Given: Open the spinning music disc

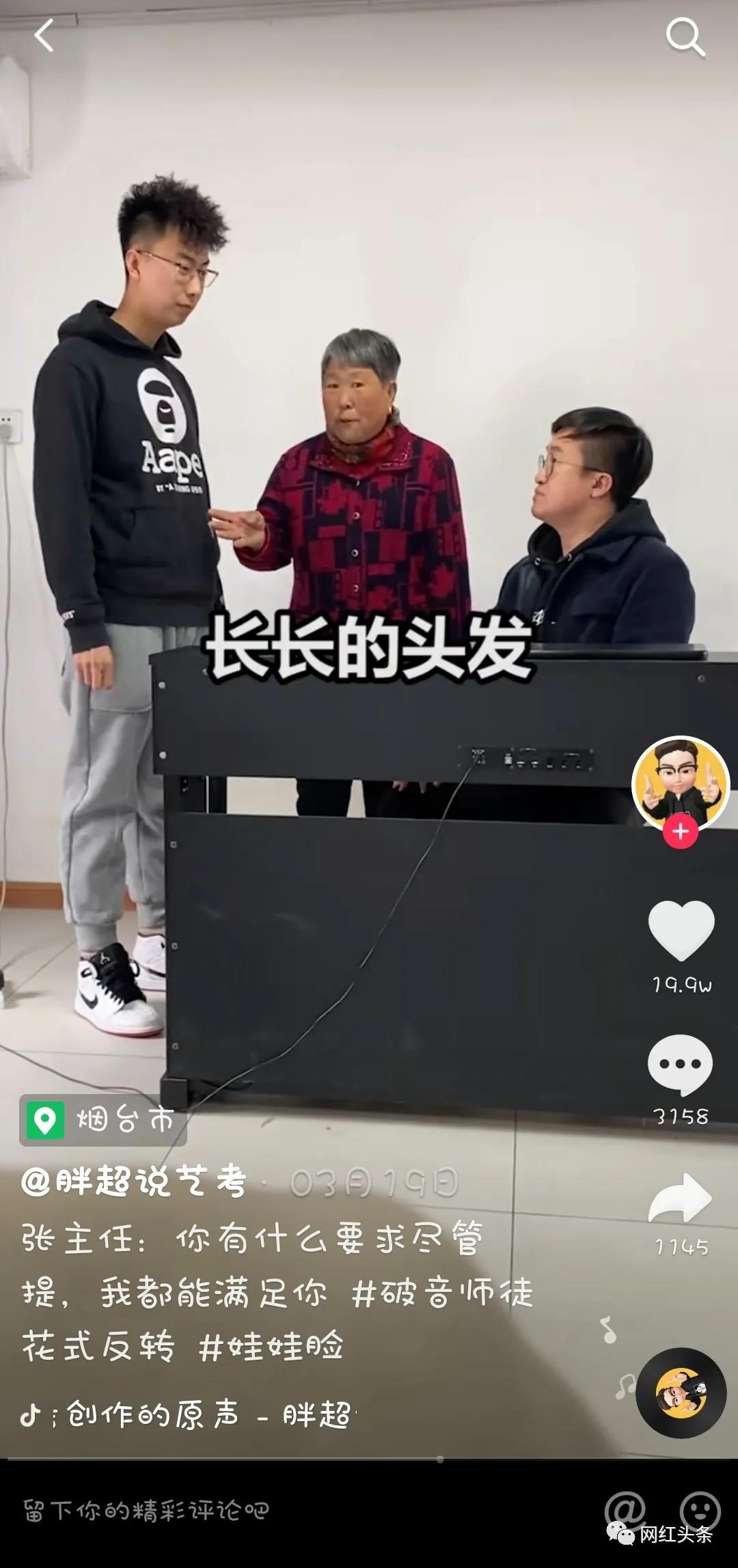Looking at the screenshot, I should (680, 1393).
